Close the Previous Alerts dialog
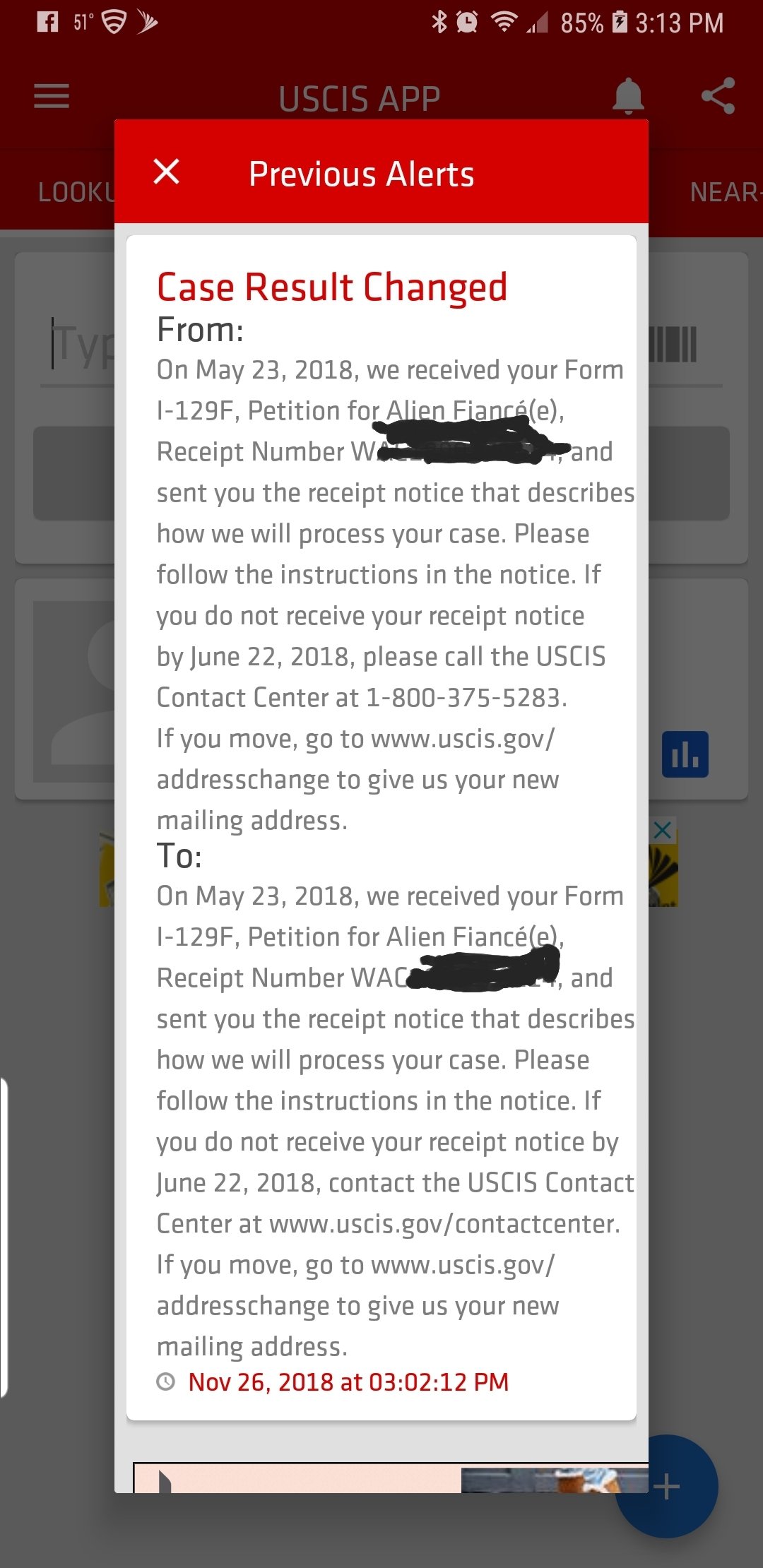 tap(167, 172)
